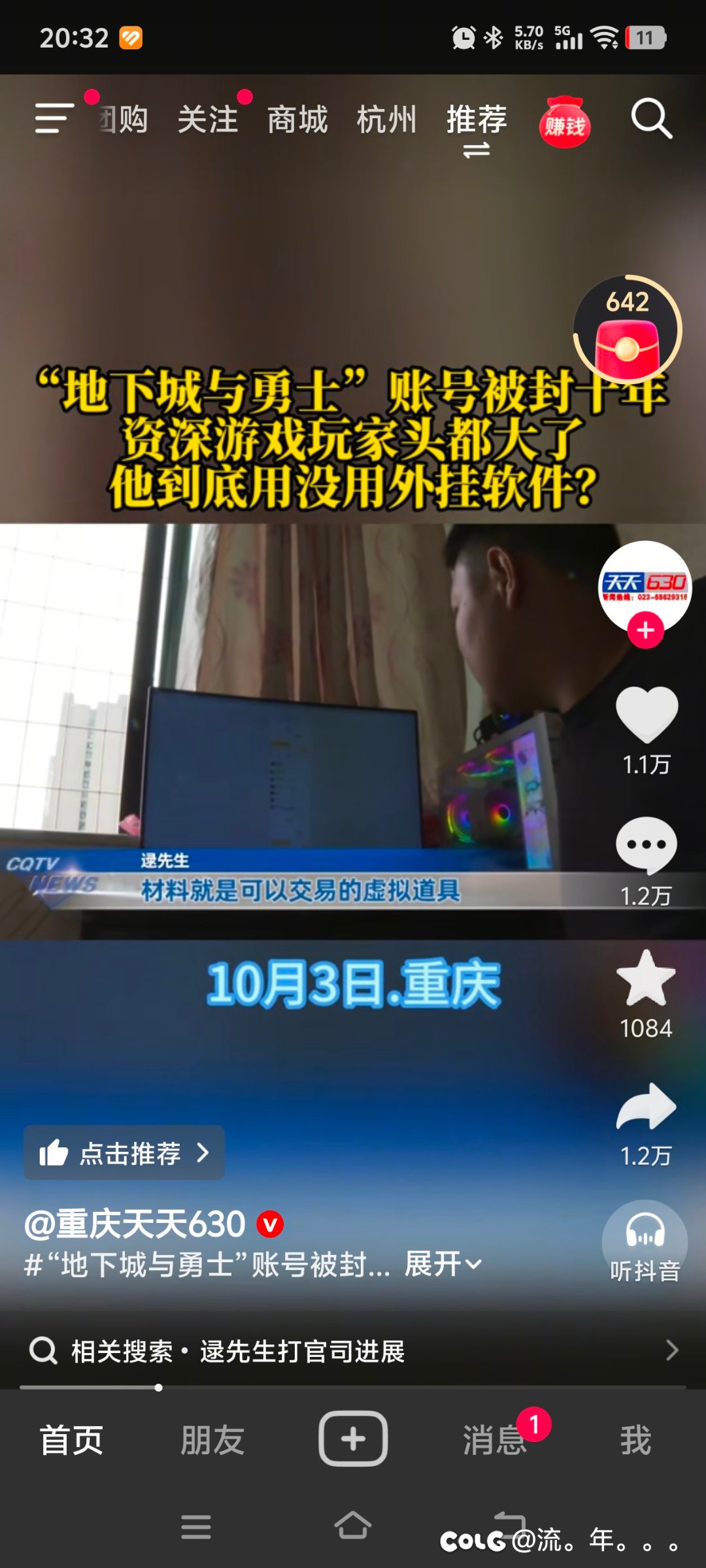706x1568 pixels.
Task: Tap the 642 red envelope reward
Action: pyautogui.click(x=628, y=330)
